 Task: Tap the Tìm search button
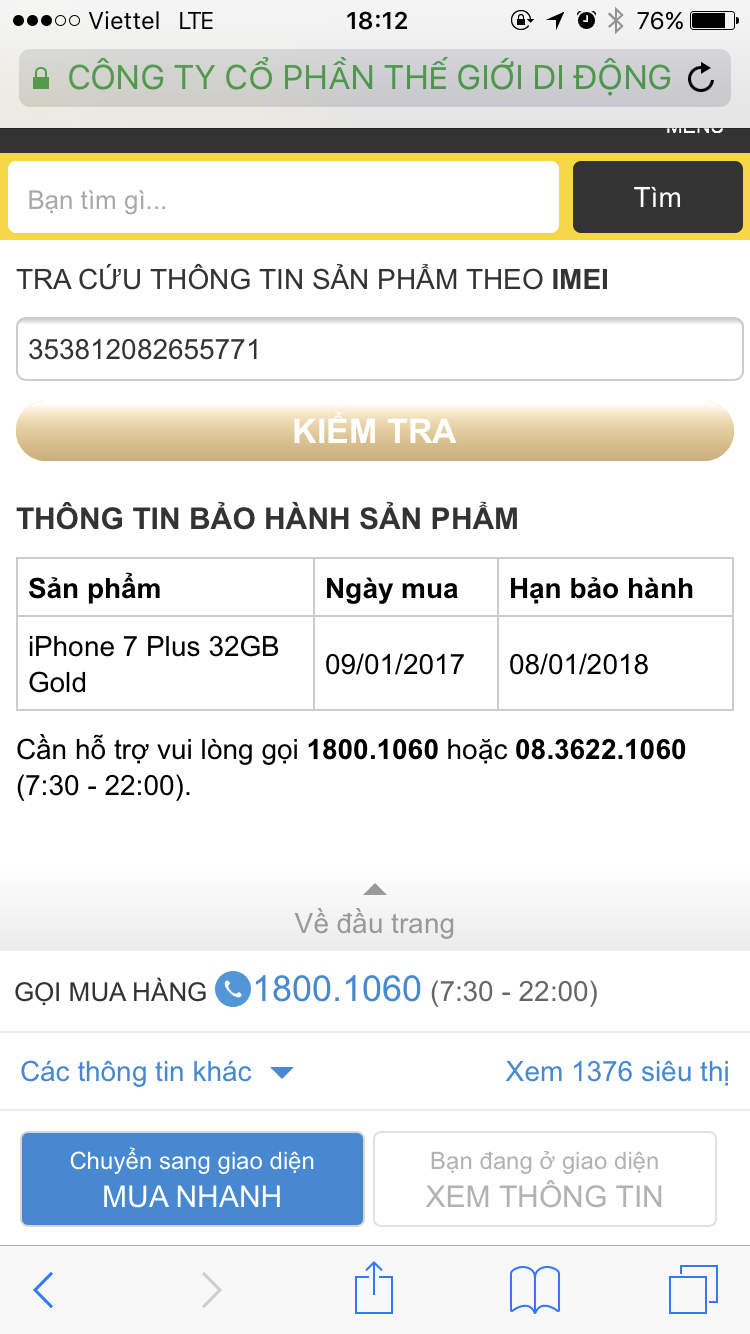657,197
